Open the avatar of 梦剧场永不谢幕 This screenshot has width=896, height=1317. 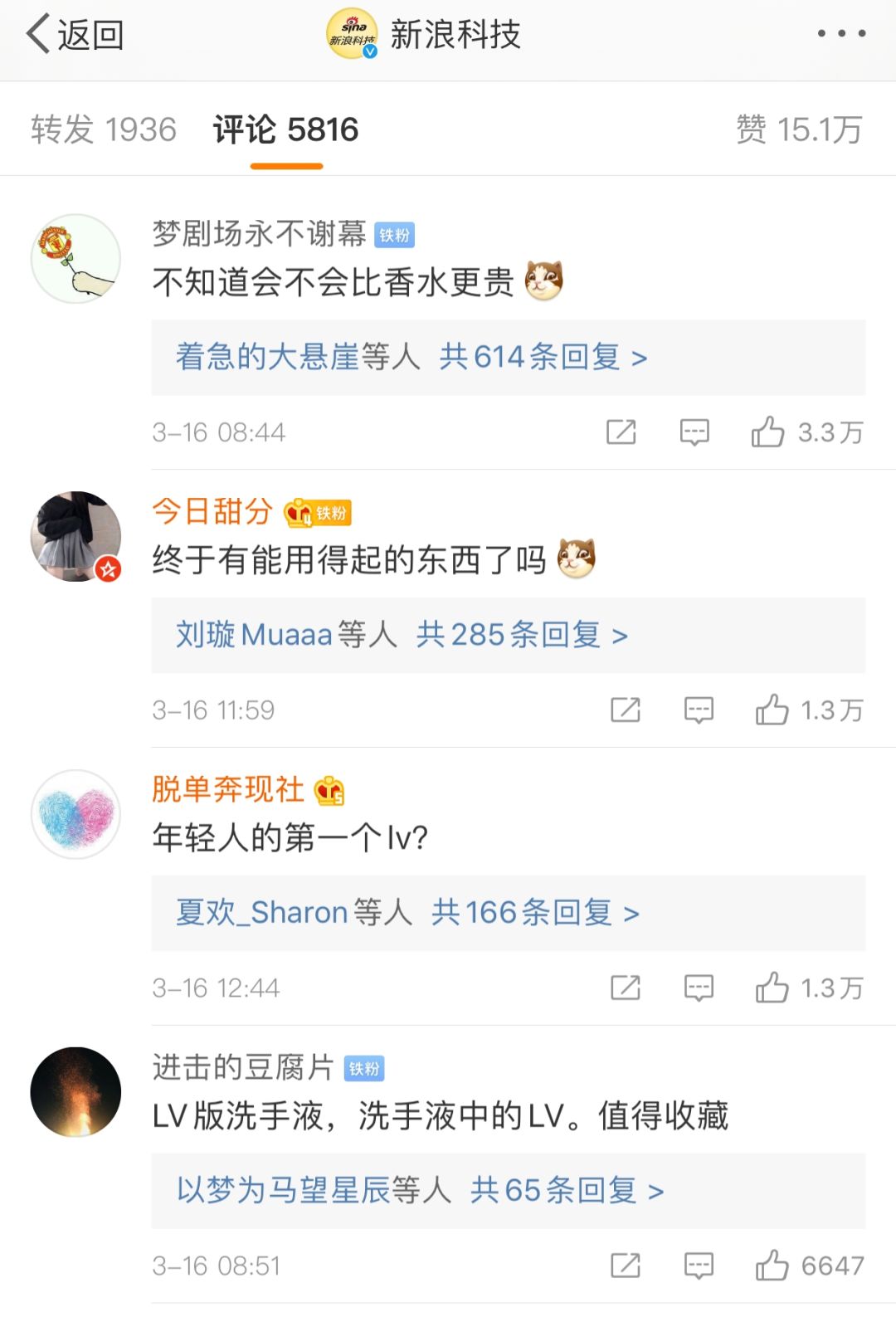pos(75,259)
